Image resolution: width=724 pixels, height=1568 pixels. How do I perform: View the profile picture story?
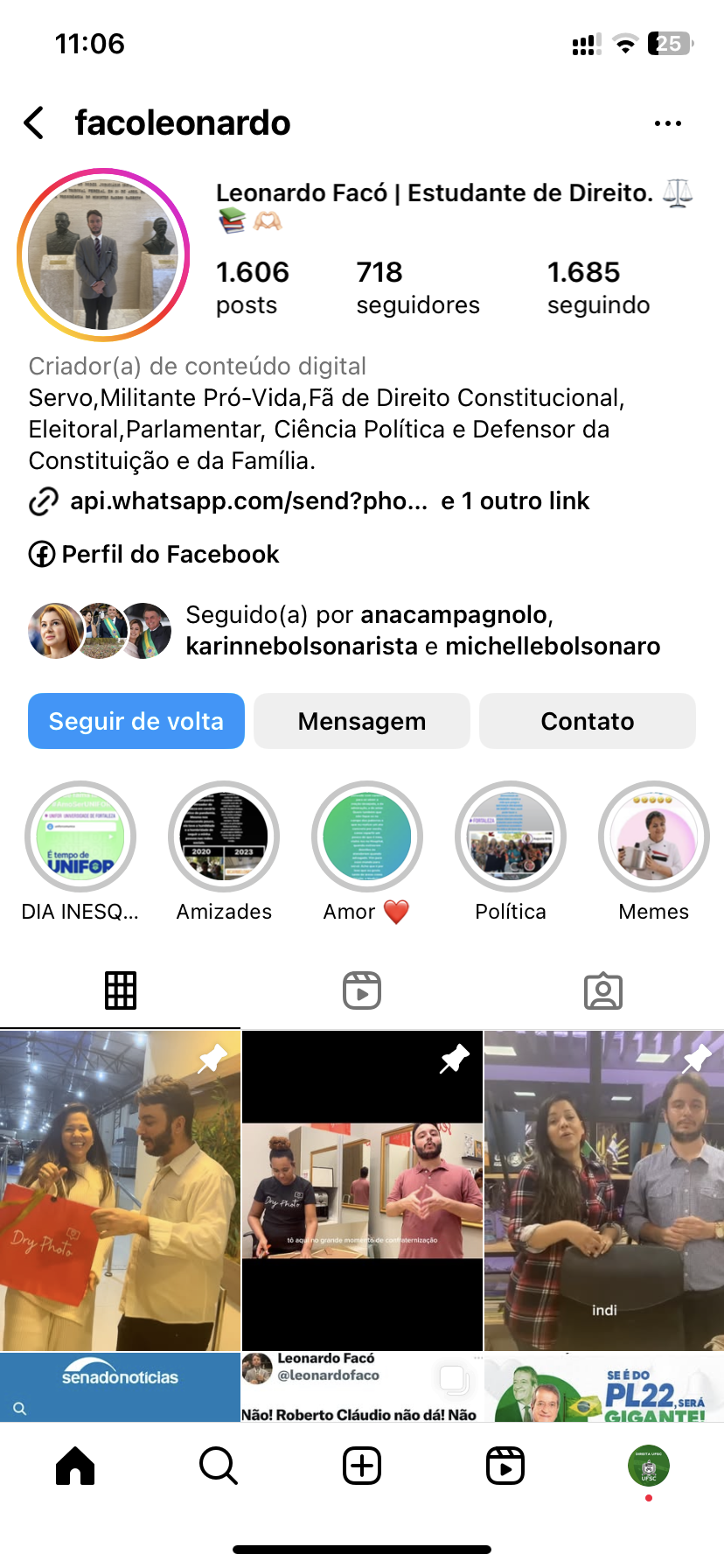[x=103, y=255]
